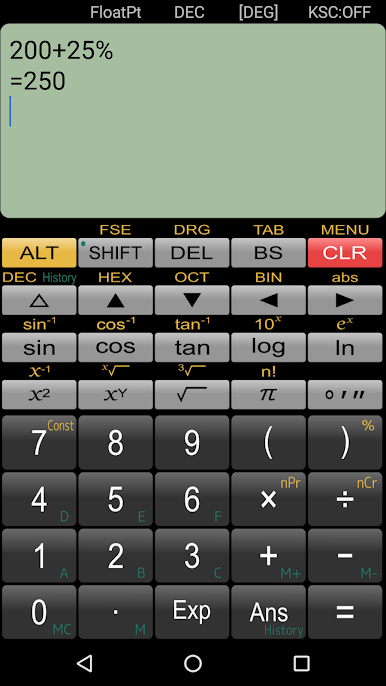Tap the cos function key
The width and height of the screenshot is (386, 686).
(x=116, y=347)
